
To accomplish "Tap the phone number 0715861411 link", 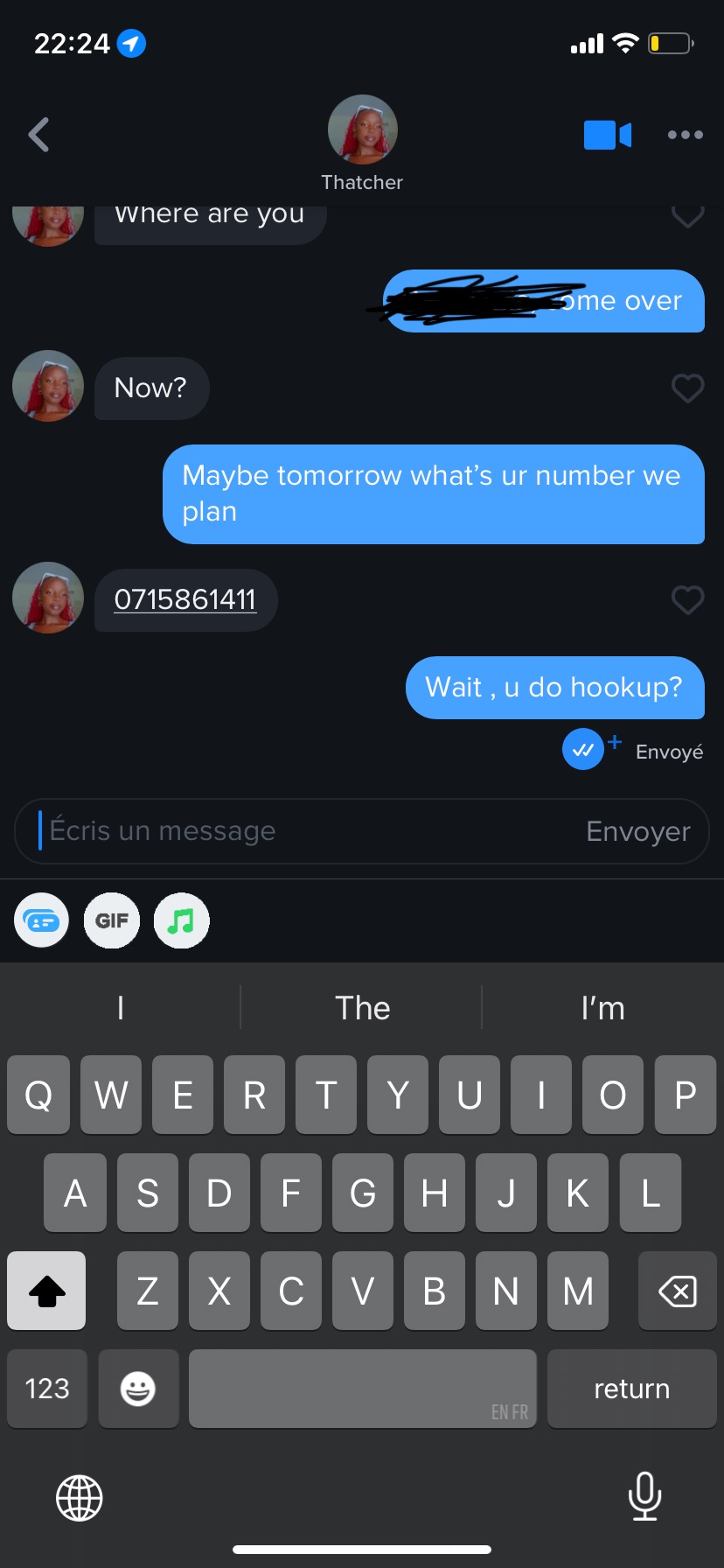I will point(185,599).
